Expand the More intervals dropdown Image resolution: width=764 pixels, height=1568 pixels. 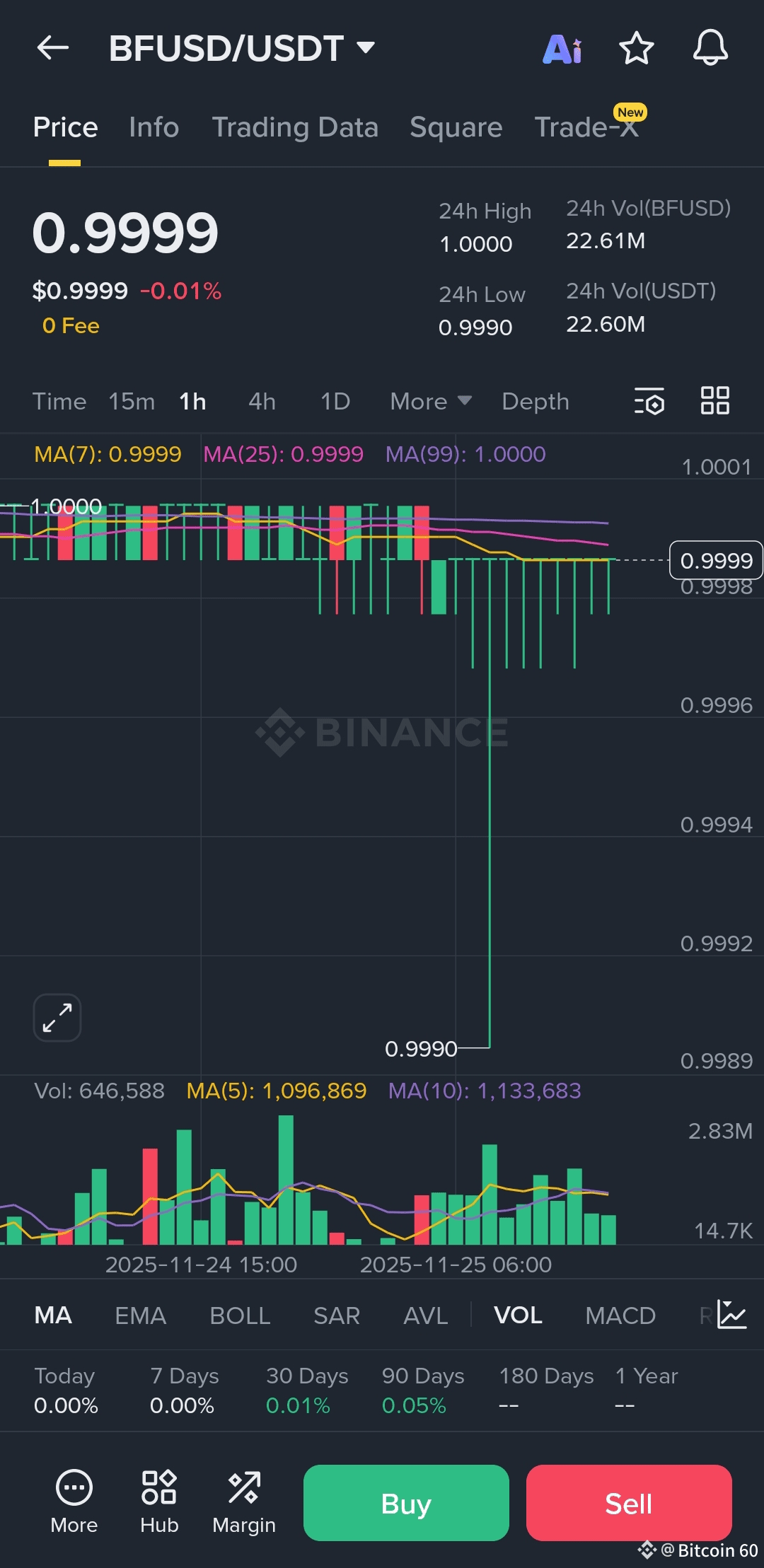[x=430, y=402]
